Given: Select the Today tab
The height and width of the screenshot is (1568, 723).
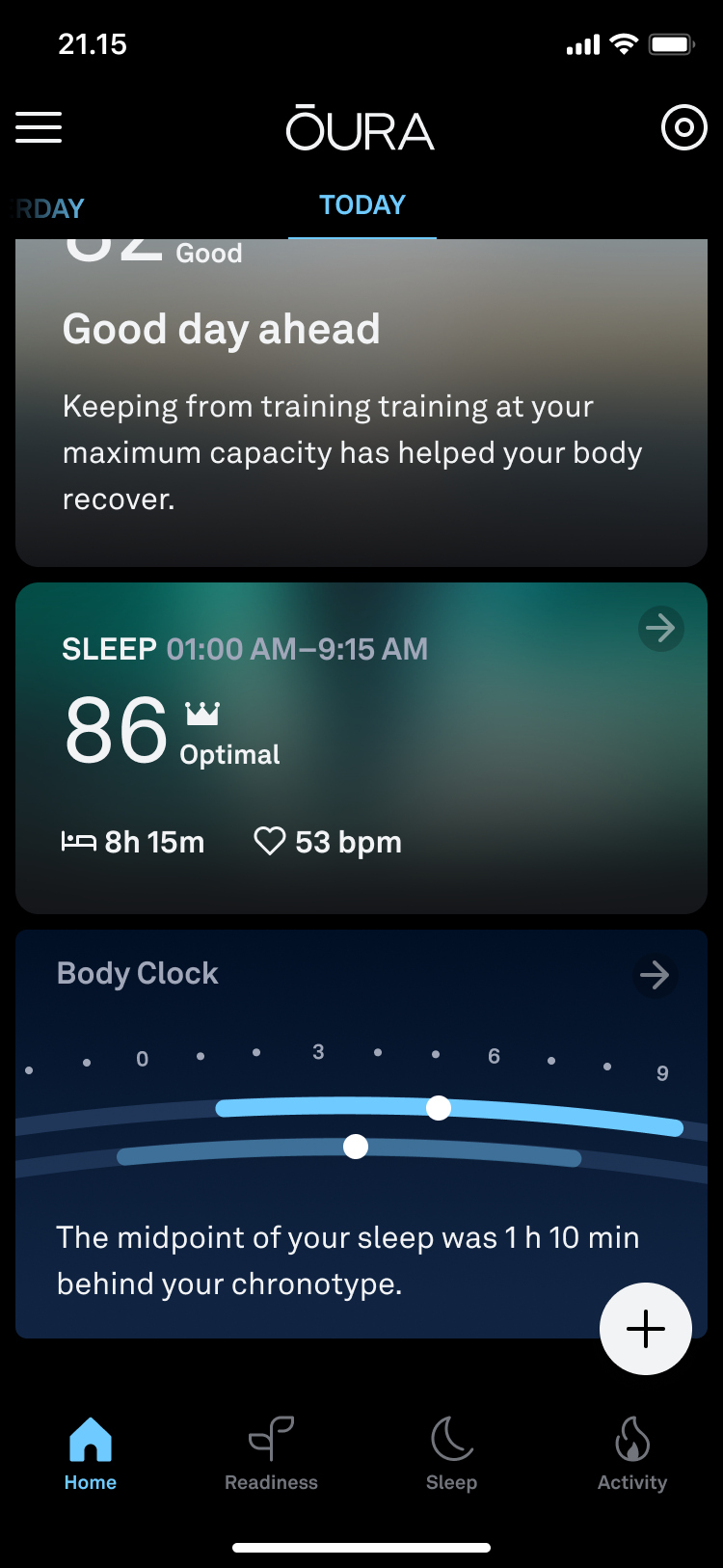Looking at the screenshot, I should pyautogui.click(x=362, y=205).
